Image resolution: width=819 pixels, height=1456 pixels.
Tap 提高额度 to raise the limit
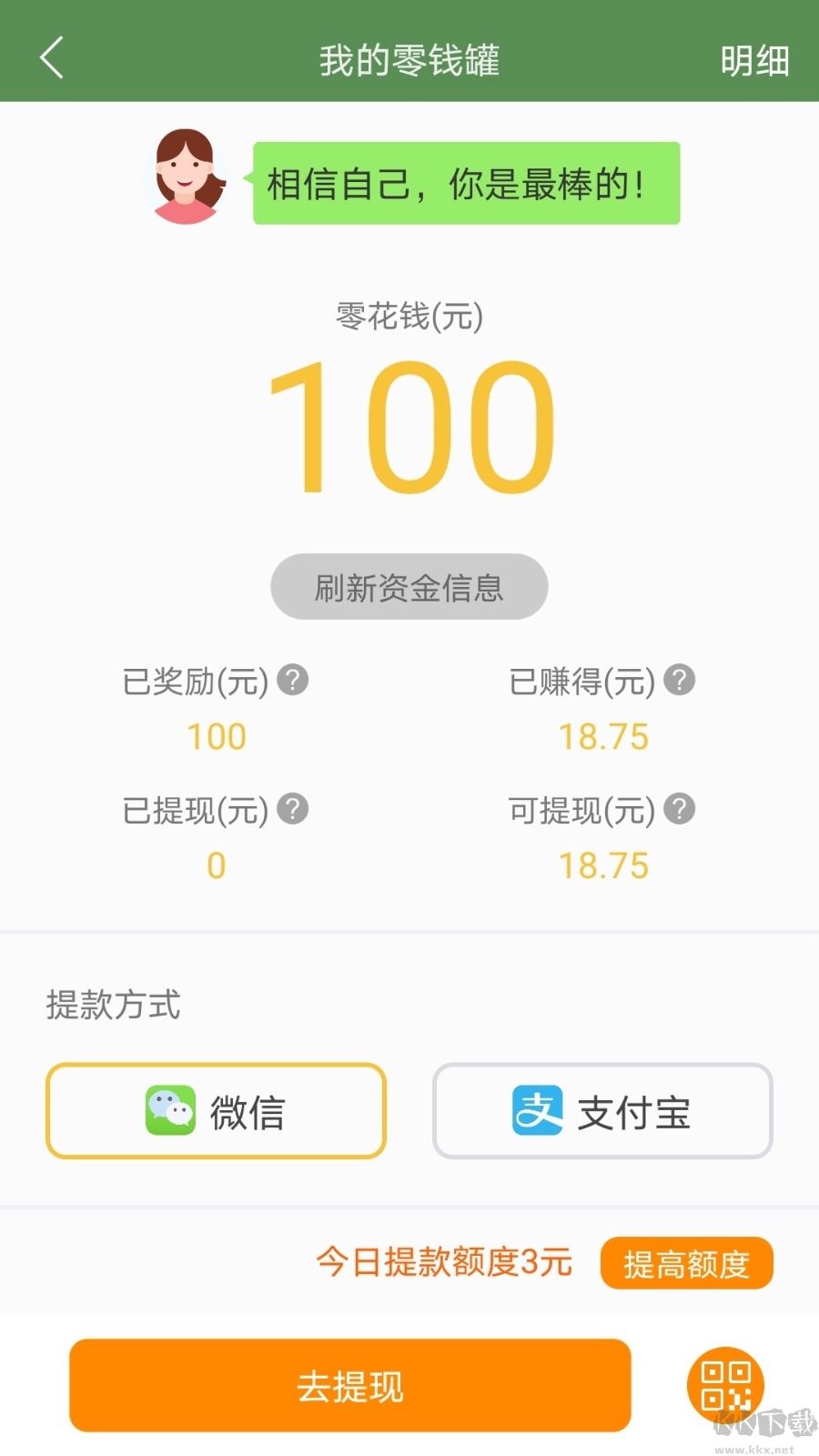click(x=686, y=1262)
